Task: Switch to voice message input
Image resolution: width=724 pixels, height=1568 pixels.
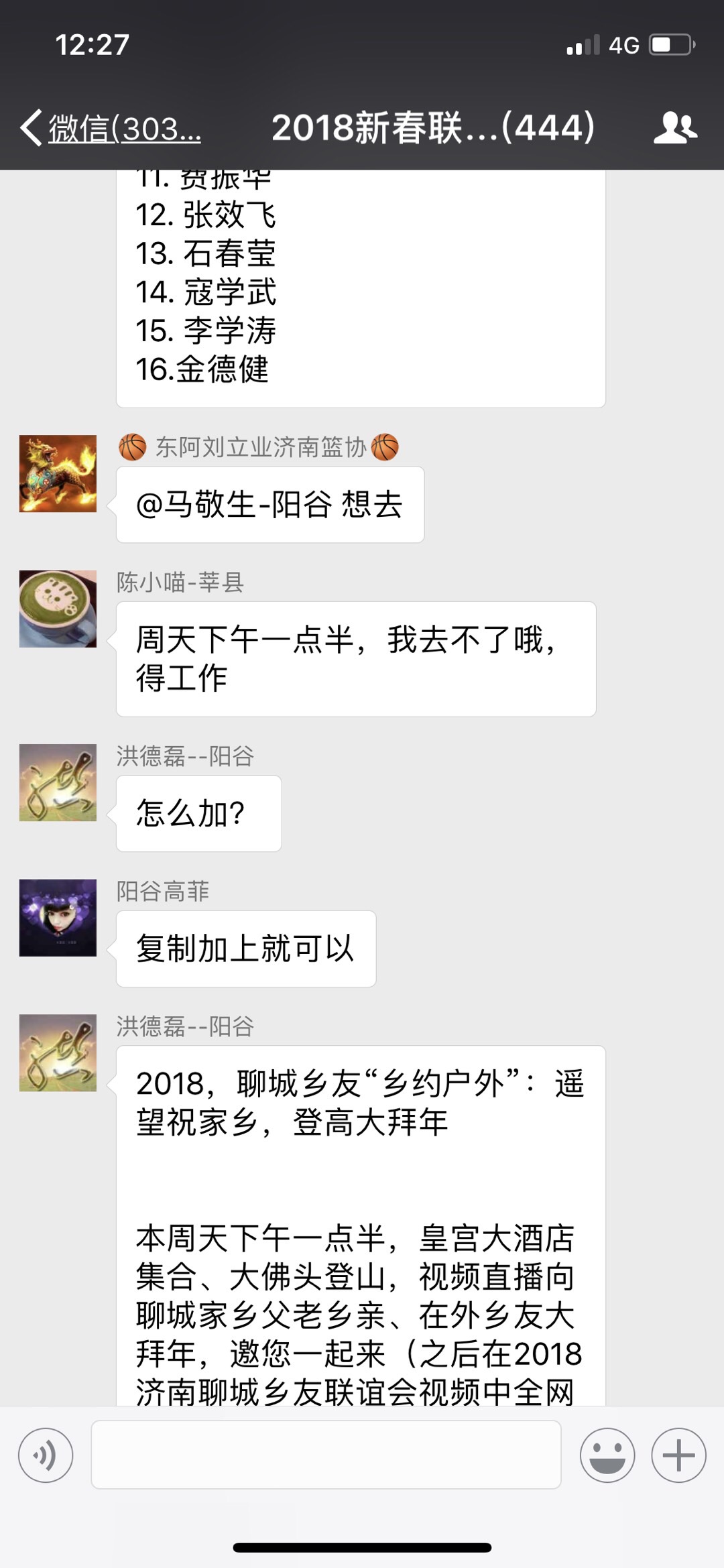Action: [x=46, y=1455]
